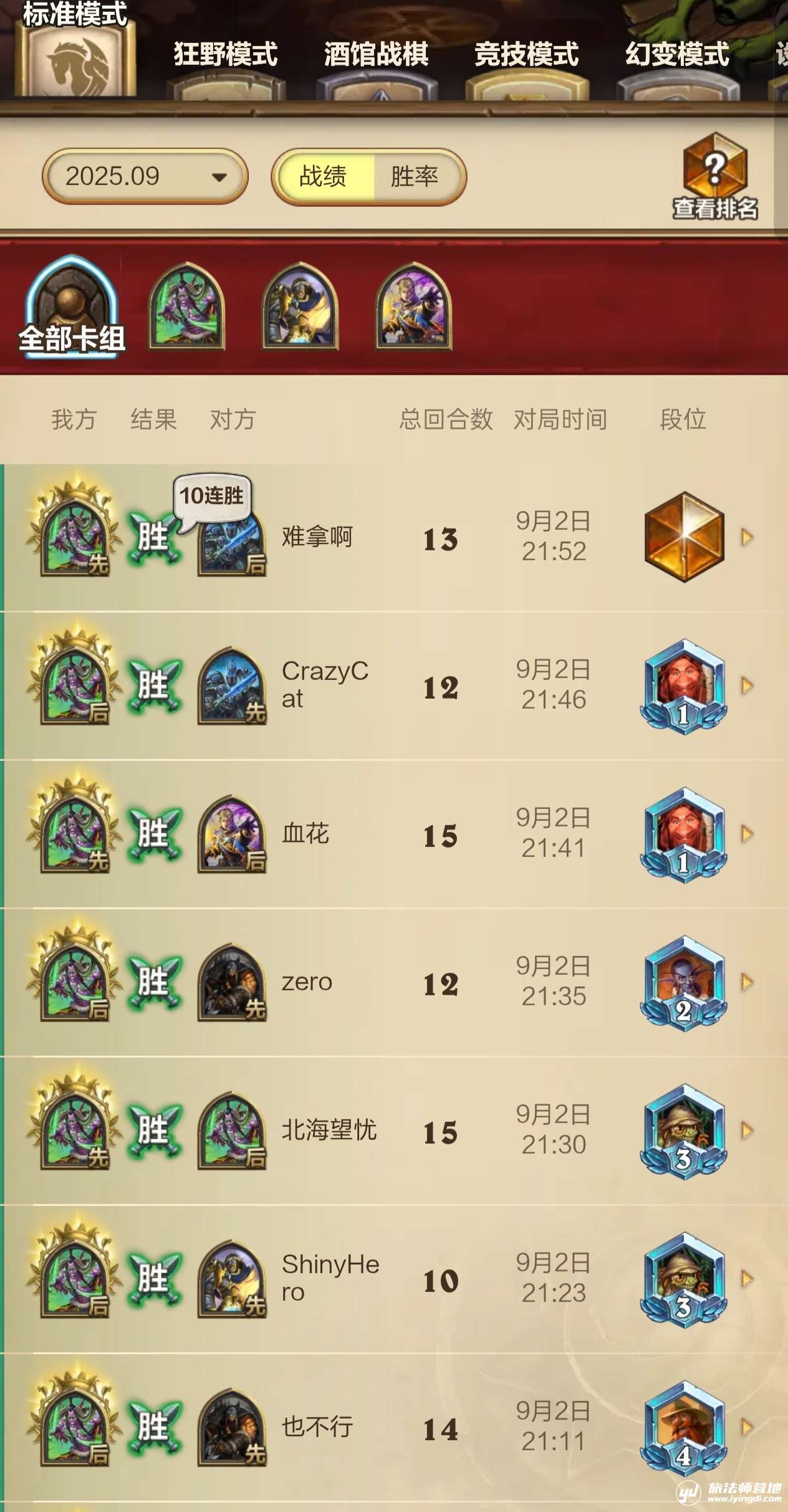Switch to the 胜率 view
The image size is (788, 1512).
tap(415, 176)
